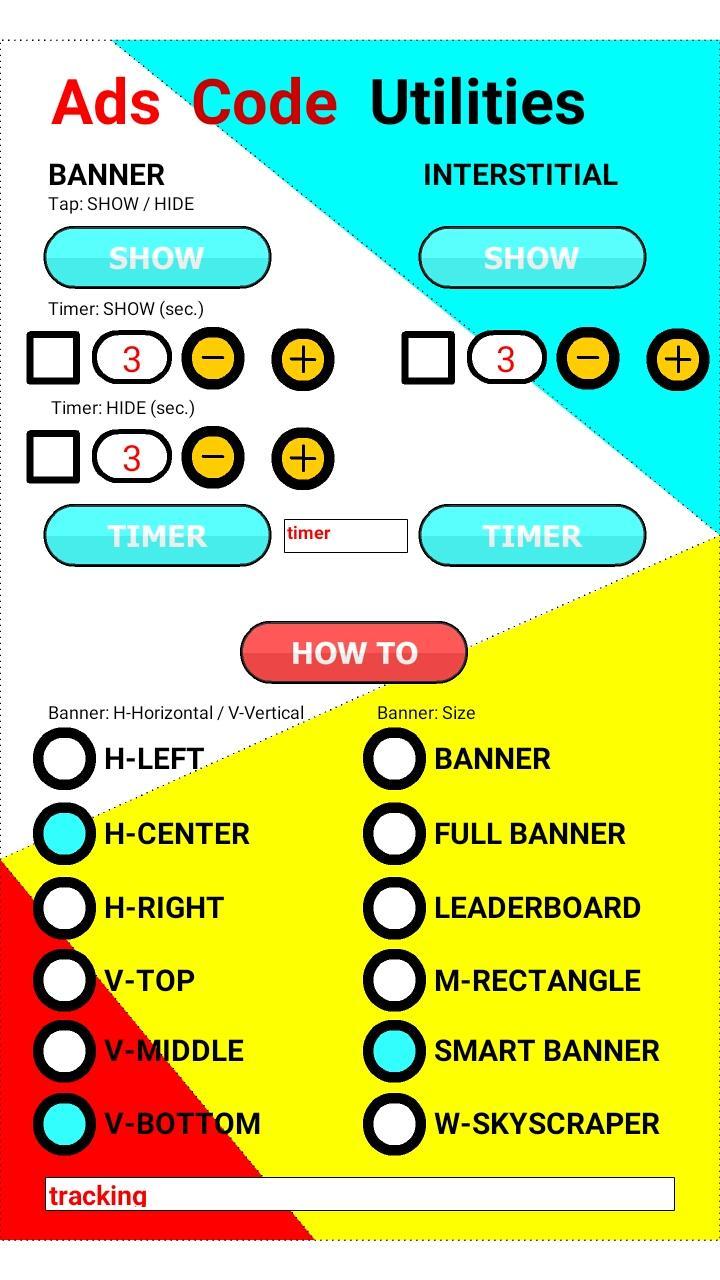Check the Timer: HIDE checkbox
This screenshot has width=720, height=1280.
pyautogui.click(x=53, y=457)
